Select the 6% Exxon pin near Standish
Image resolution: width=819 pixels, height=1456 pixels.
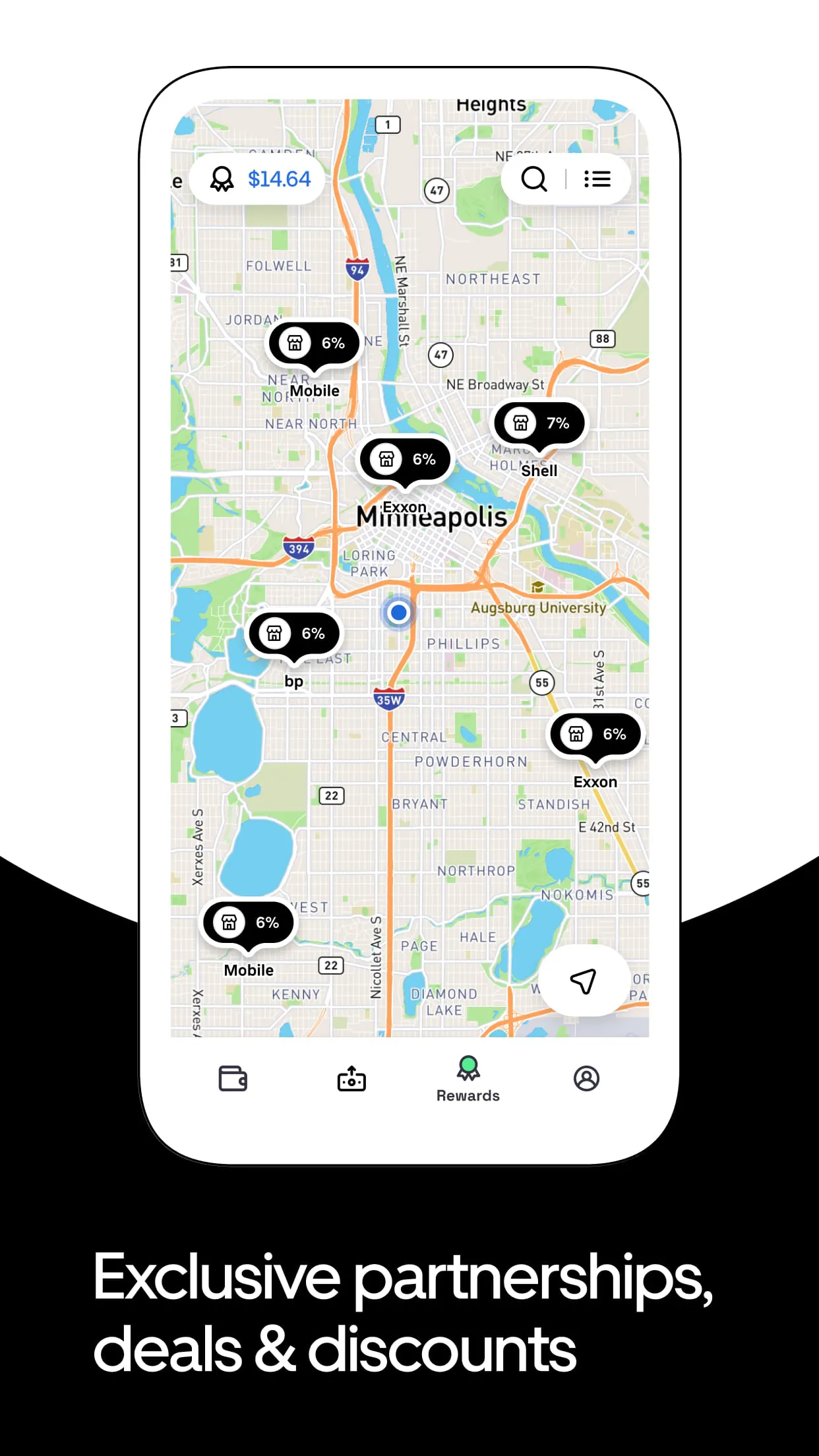point(594,734)
